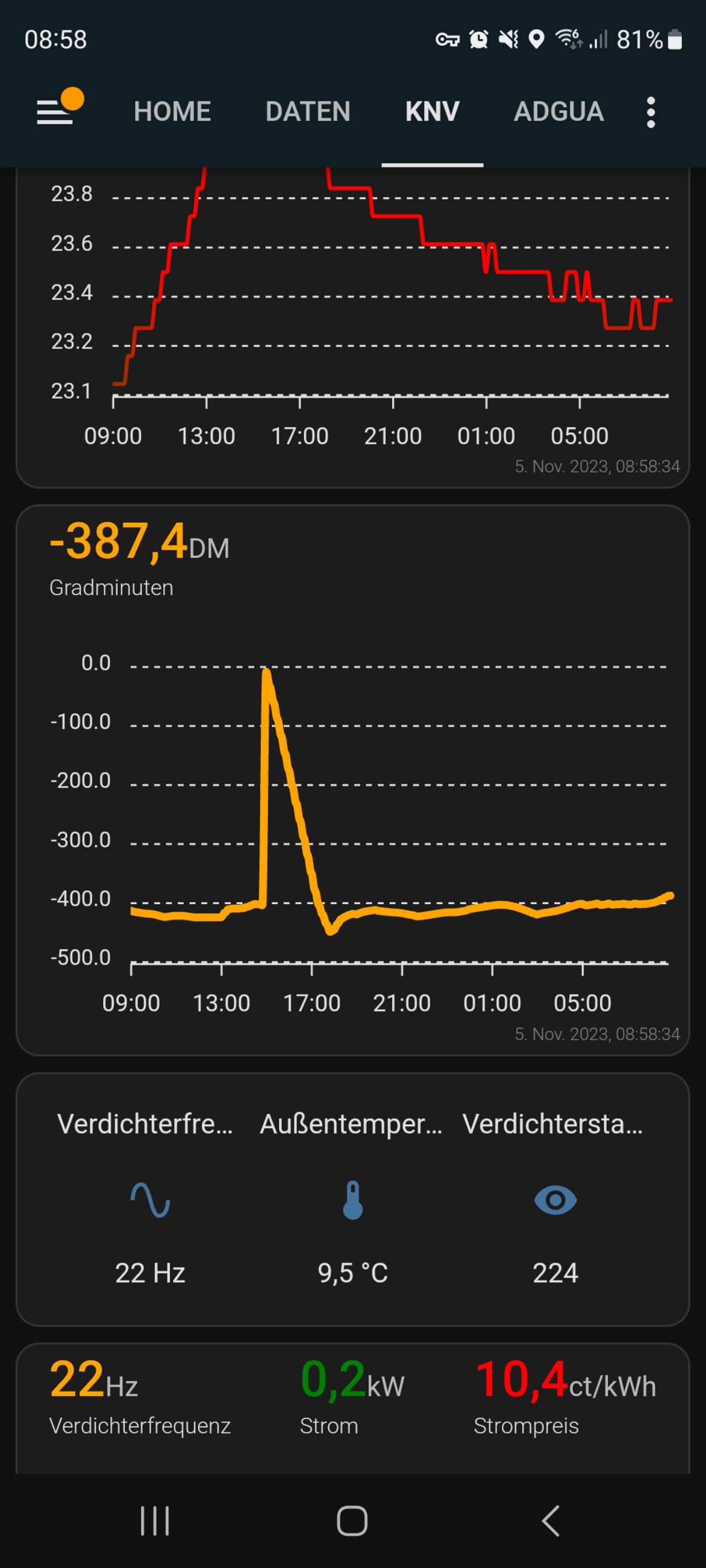Open the Außentemperatur 9,5 °C tile

[352, 1199]
